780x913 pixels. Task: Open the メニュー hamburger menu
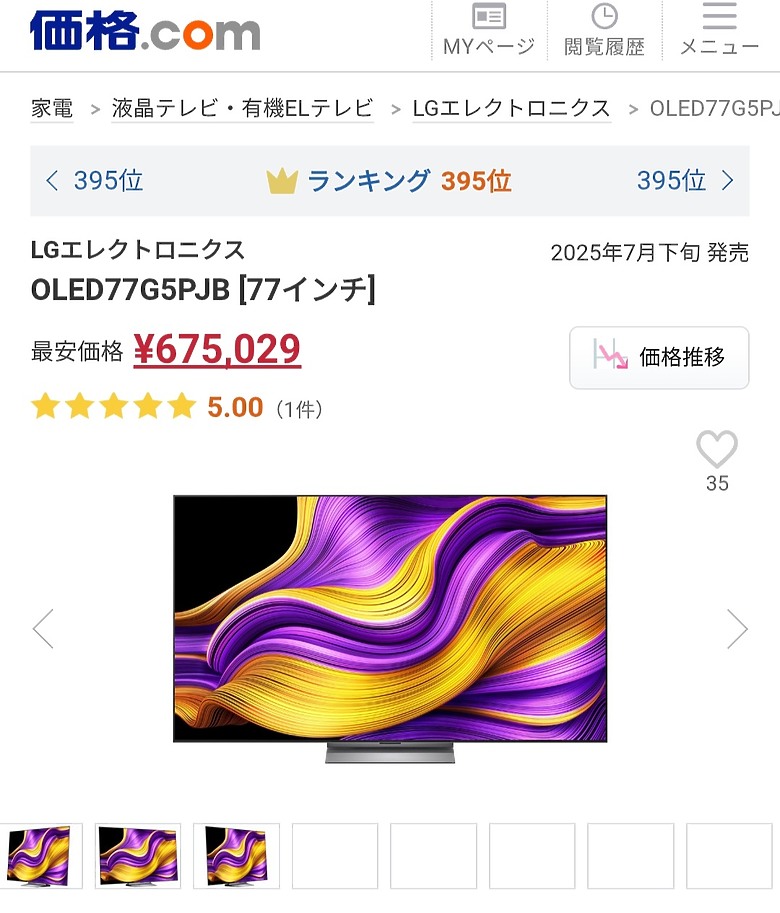click(719, 30)
